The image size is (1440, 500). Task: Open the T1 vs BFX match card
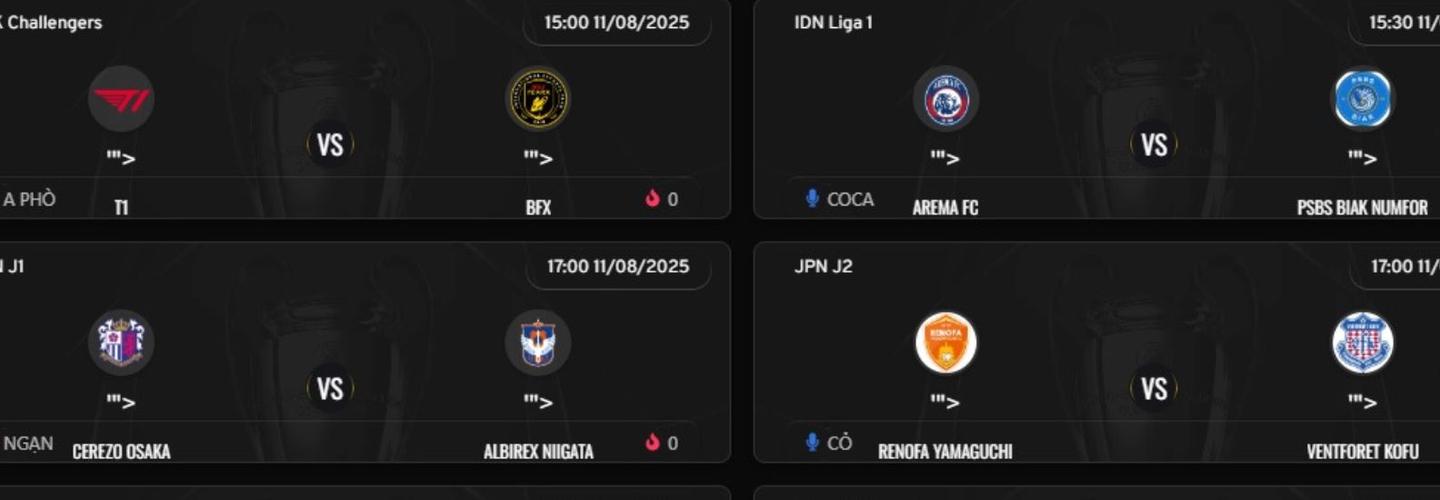(330, 143)
